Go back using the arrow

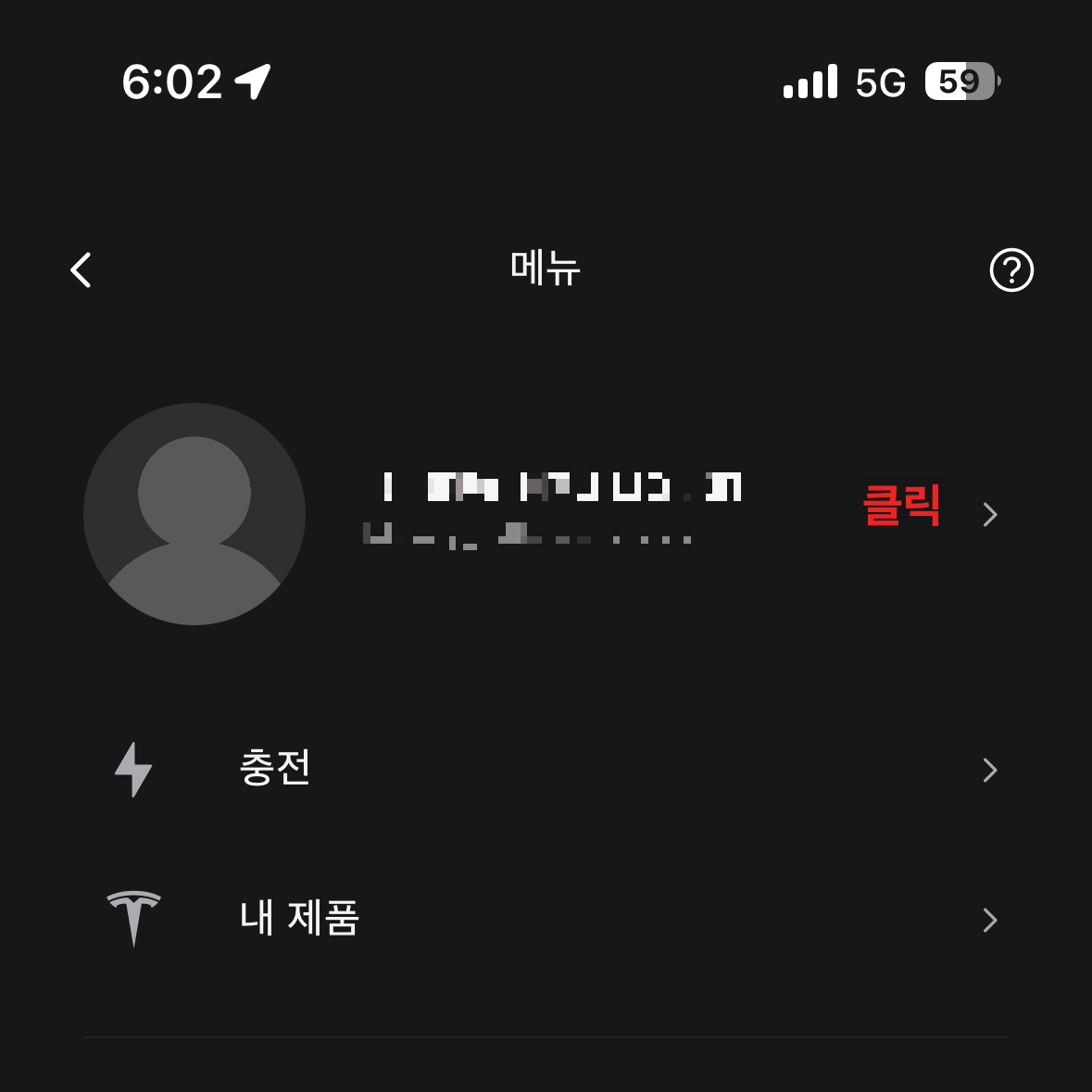(81, 270)
